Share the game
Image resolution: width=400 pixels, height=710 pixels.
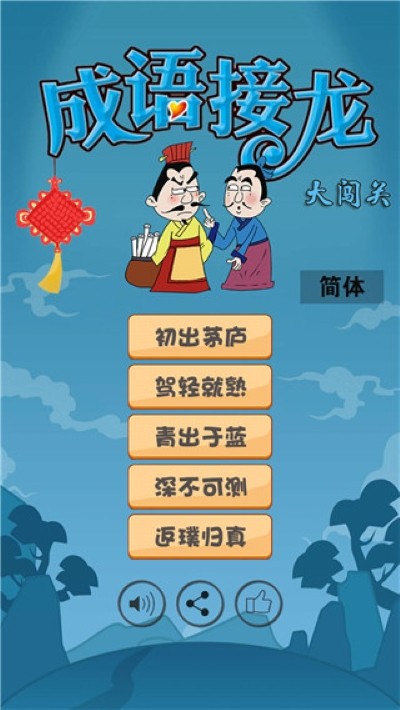(200, 604)
